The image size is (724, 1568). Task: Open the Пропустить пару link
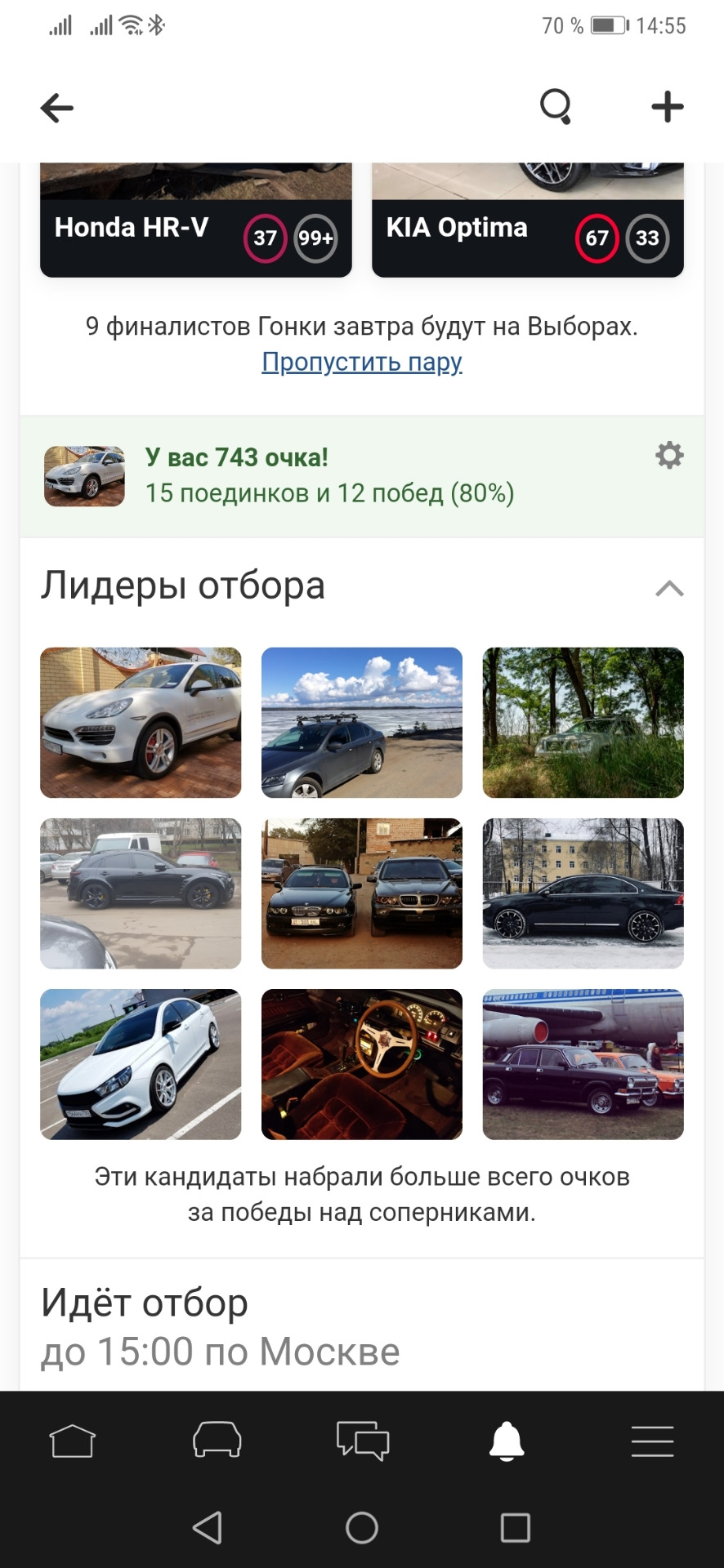click(x=362, y=363)
